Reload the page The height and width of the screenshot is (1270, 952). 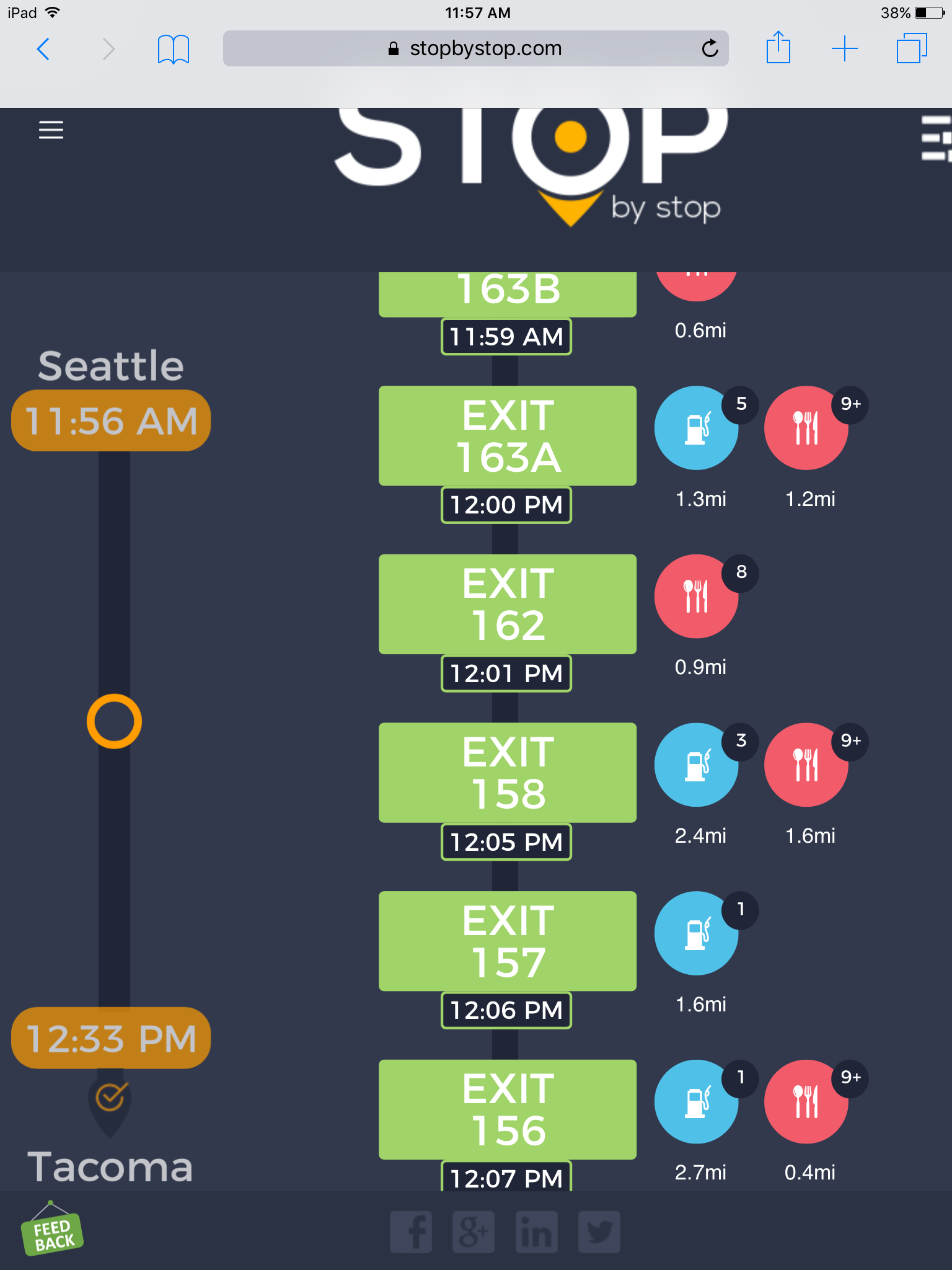point(710,49)
